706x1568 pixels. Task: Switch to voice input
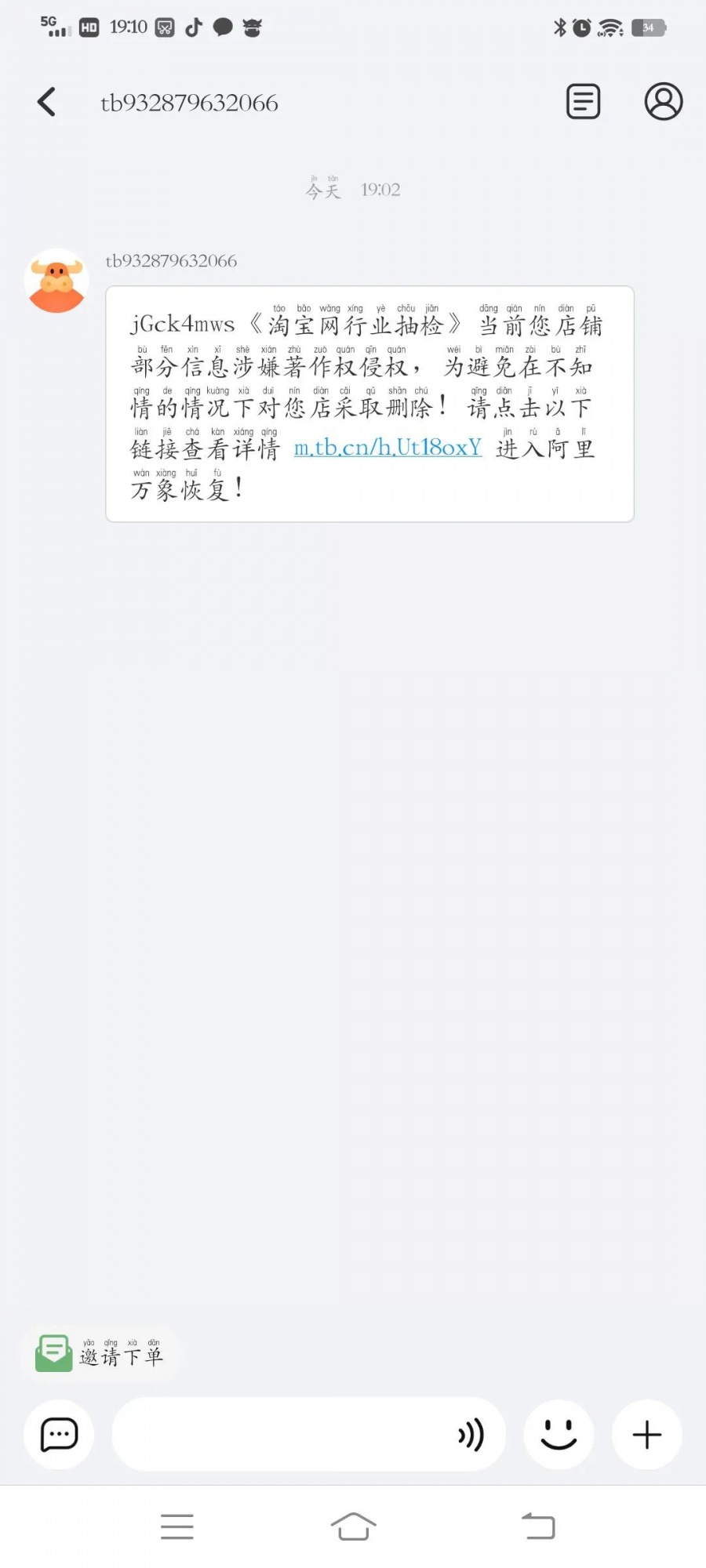click(x=471, y=1435)
